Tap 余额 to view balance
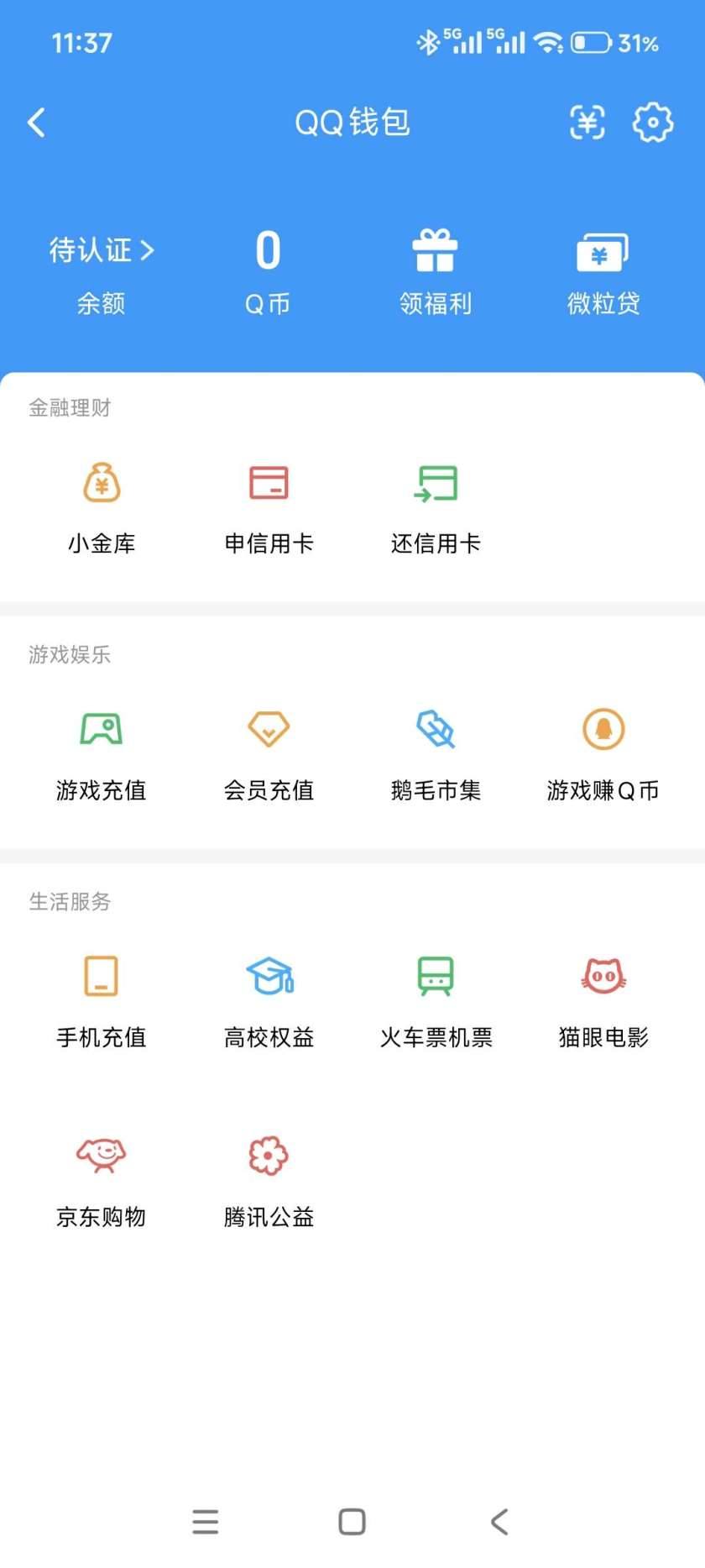 click(x=100, y=304)
